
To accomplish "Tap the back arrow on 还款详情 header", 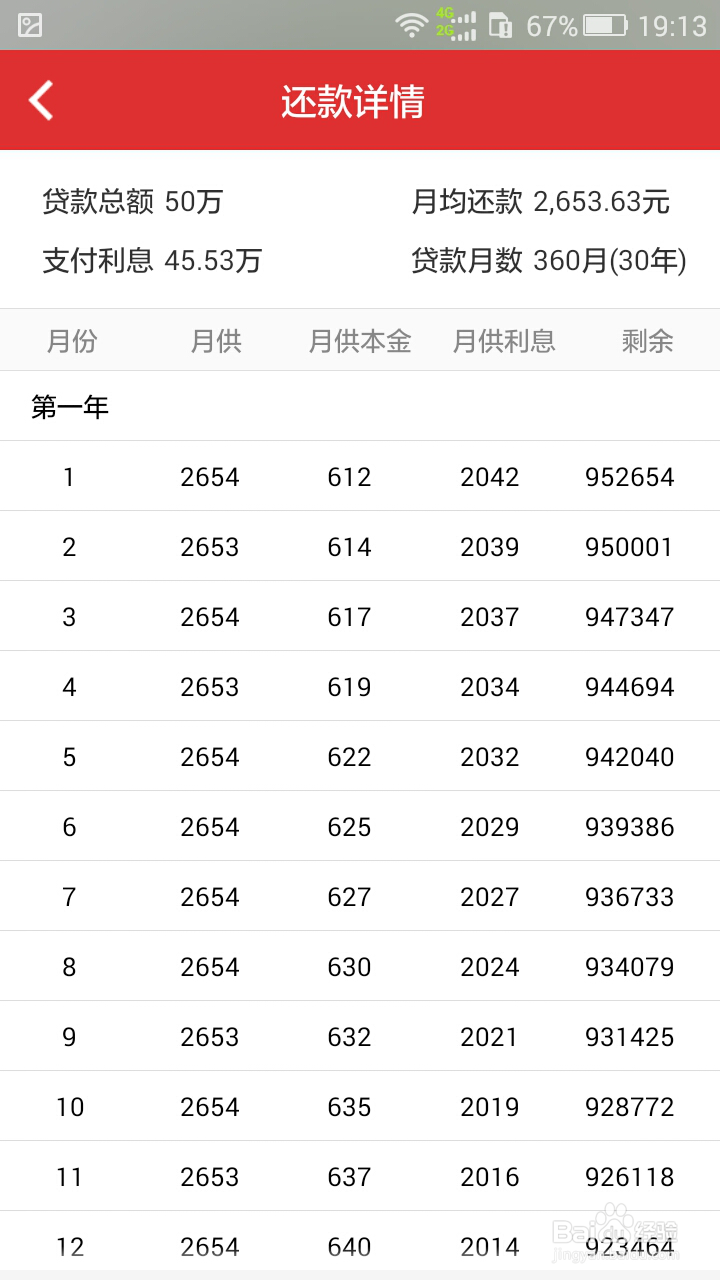I will click(40, 100).
